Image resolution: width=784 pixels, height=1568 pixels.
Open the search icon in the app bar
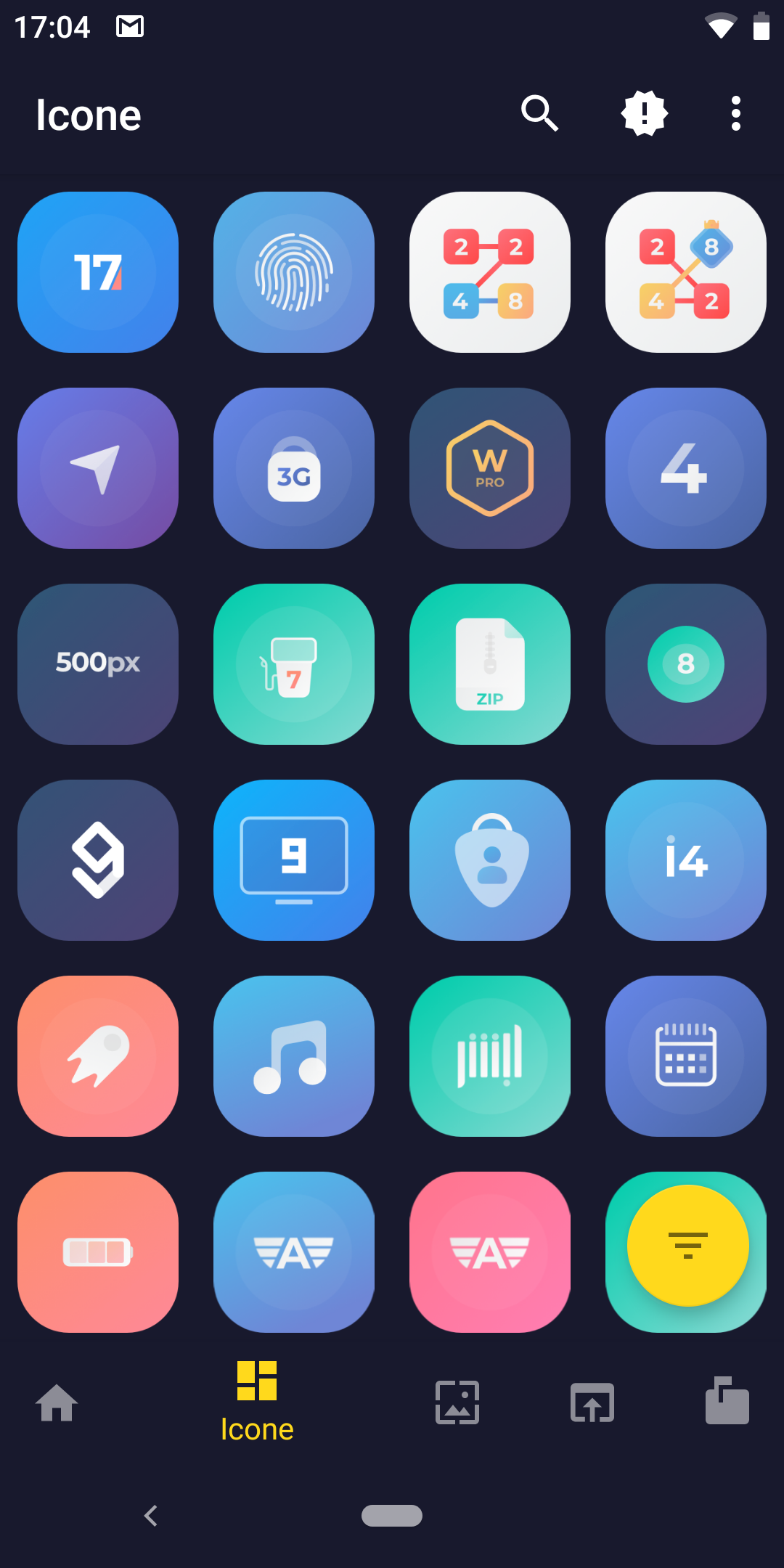[539, 113]
